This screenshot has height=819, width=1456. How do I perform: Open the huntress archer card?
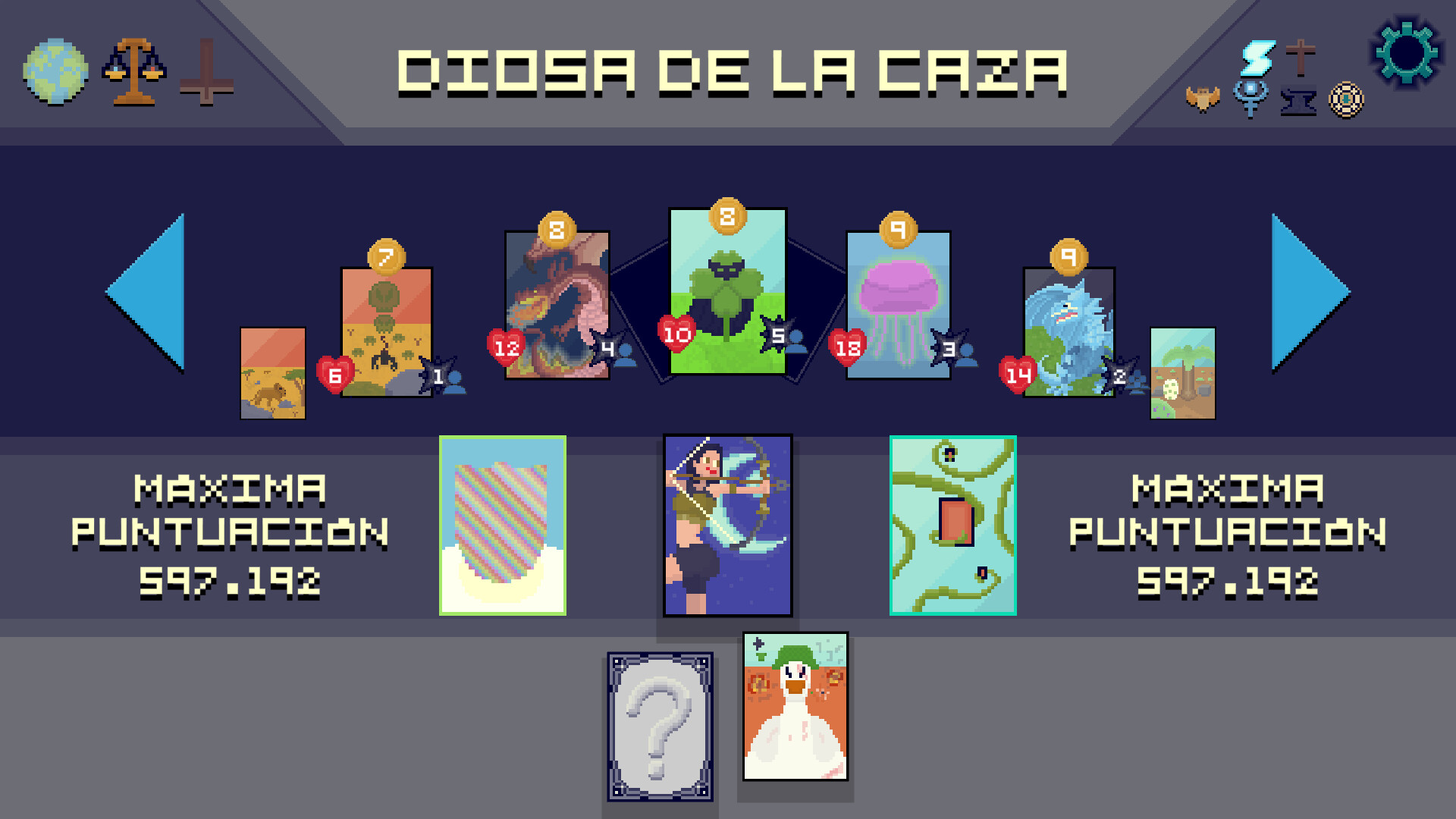[727, 526]
